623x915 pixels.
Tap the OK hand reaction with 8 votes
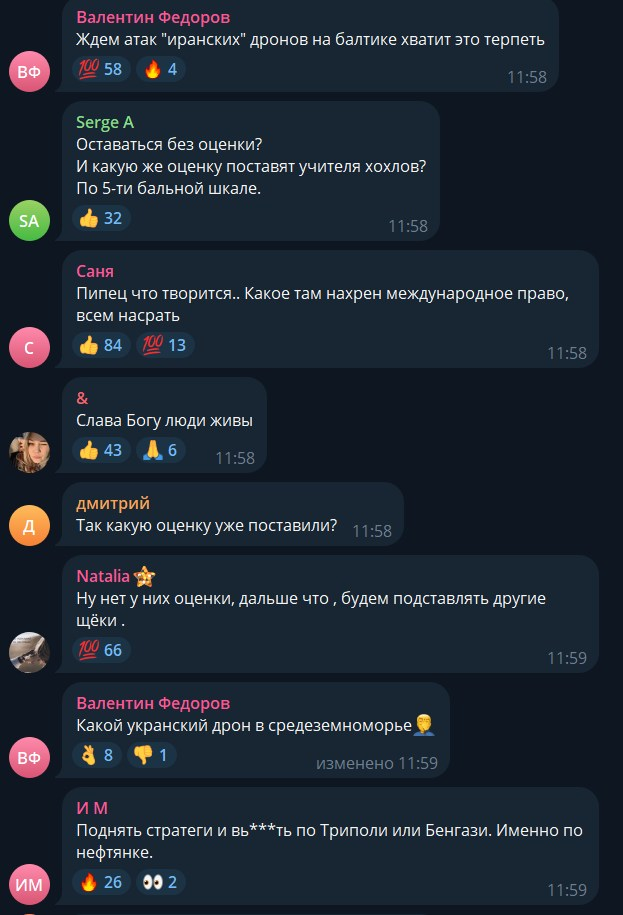(x=97, y=755)
